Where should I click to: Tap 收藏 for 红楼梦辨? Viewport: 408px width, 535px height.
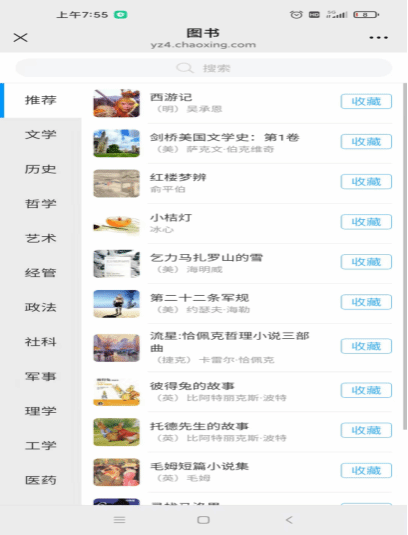coord(366,182)
